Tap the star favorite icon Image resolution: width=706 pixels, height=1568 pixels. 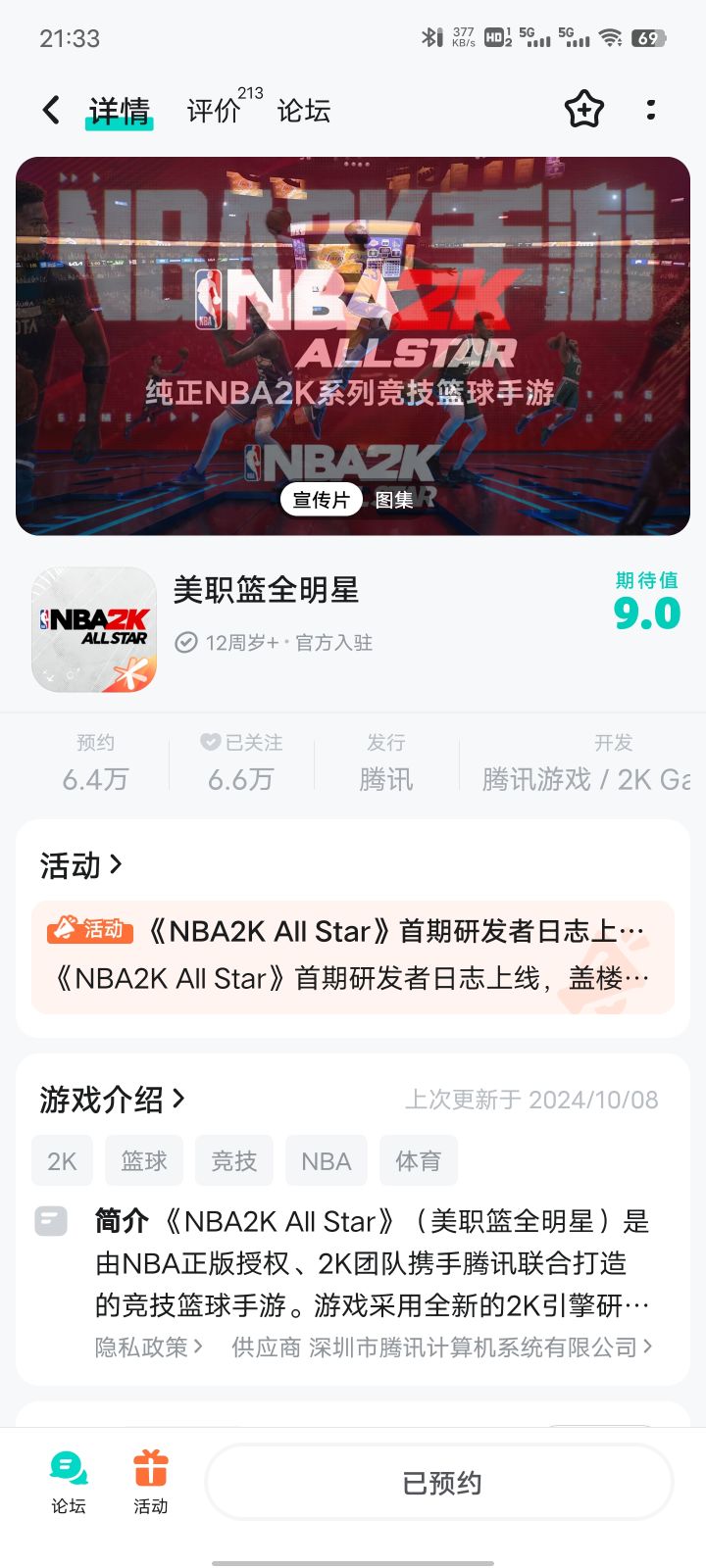click(x=584, y=110)
